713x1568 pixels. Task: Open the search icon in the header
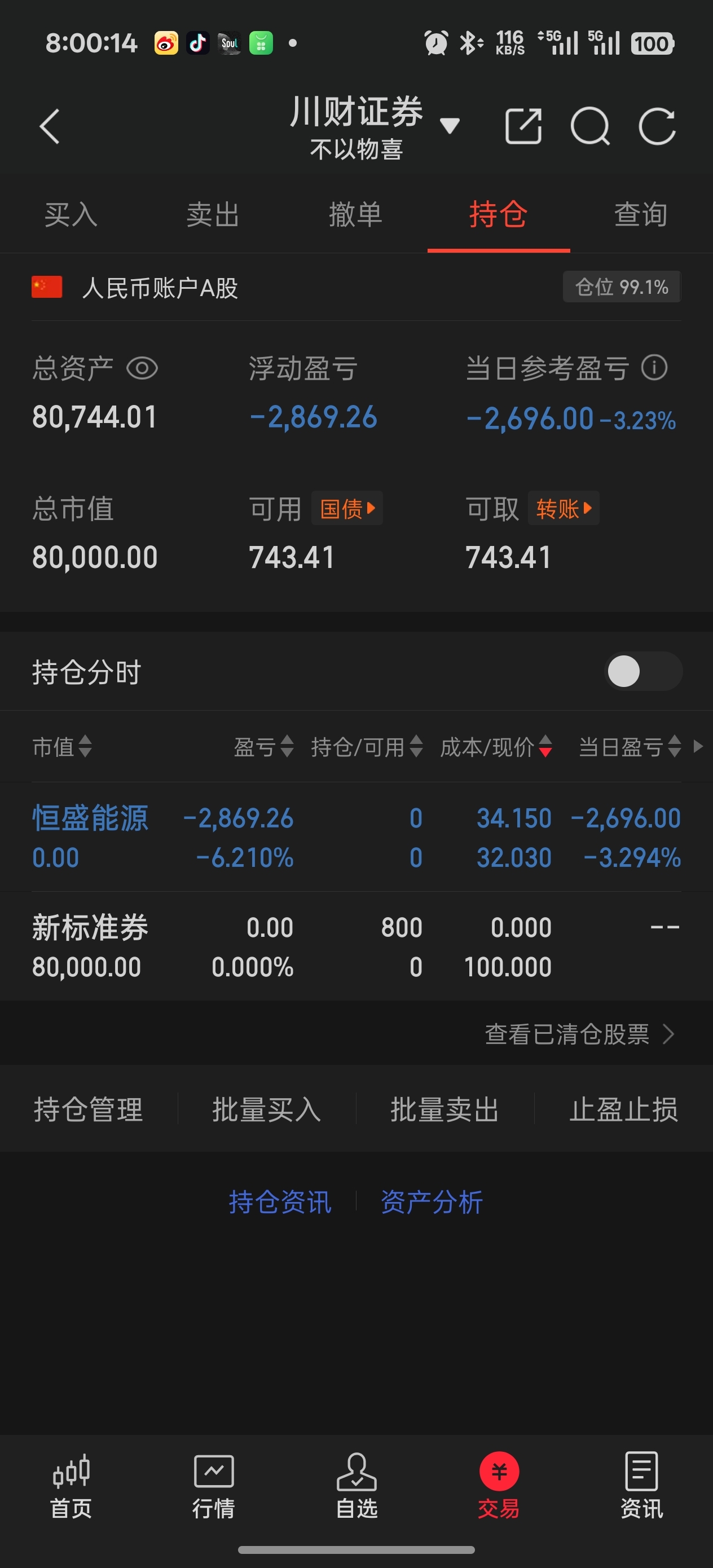point(589,126)
